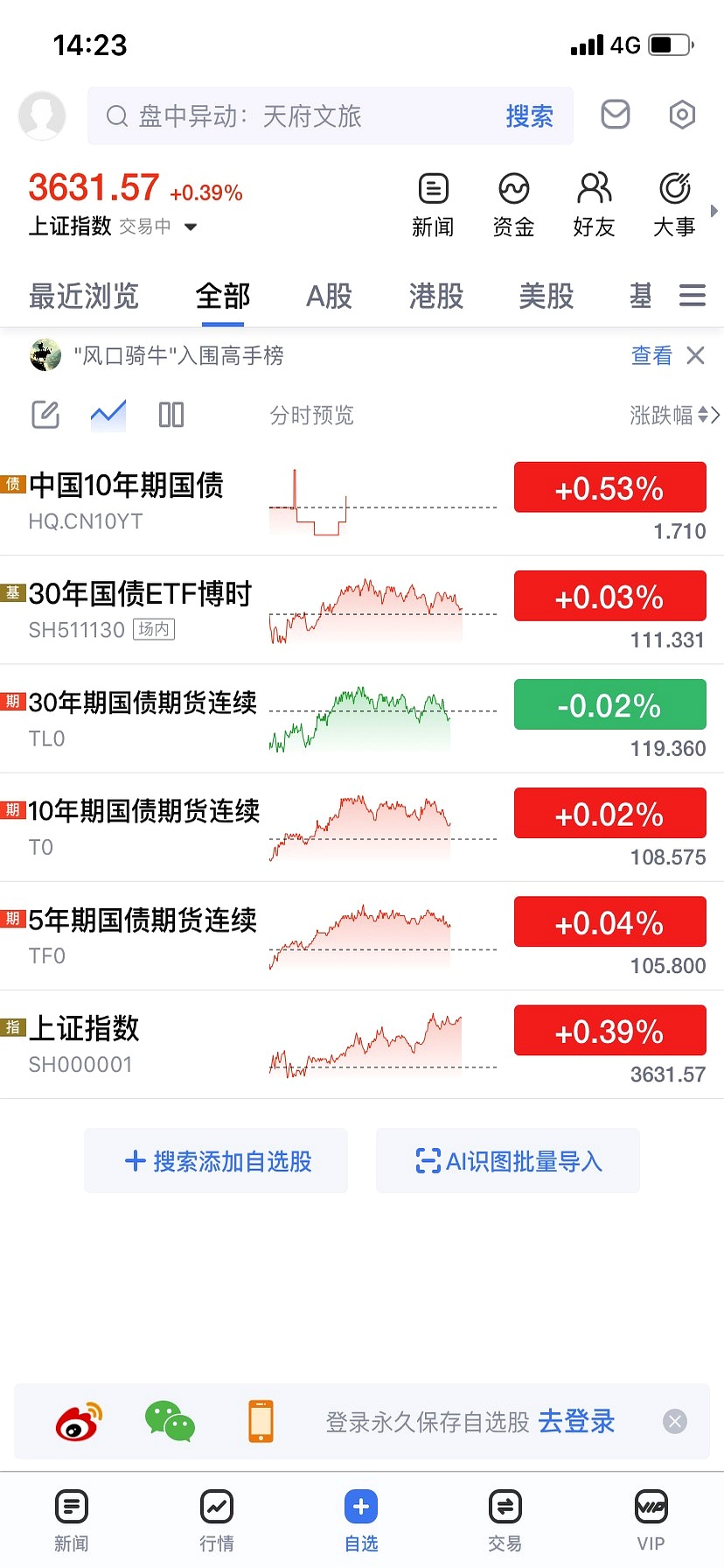Open the messages envelope icon
This screenshot has height=1568, width=724.
click(x=615, y=115)
